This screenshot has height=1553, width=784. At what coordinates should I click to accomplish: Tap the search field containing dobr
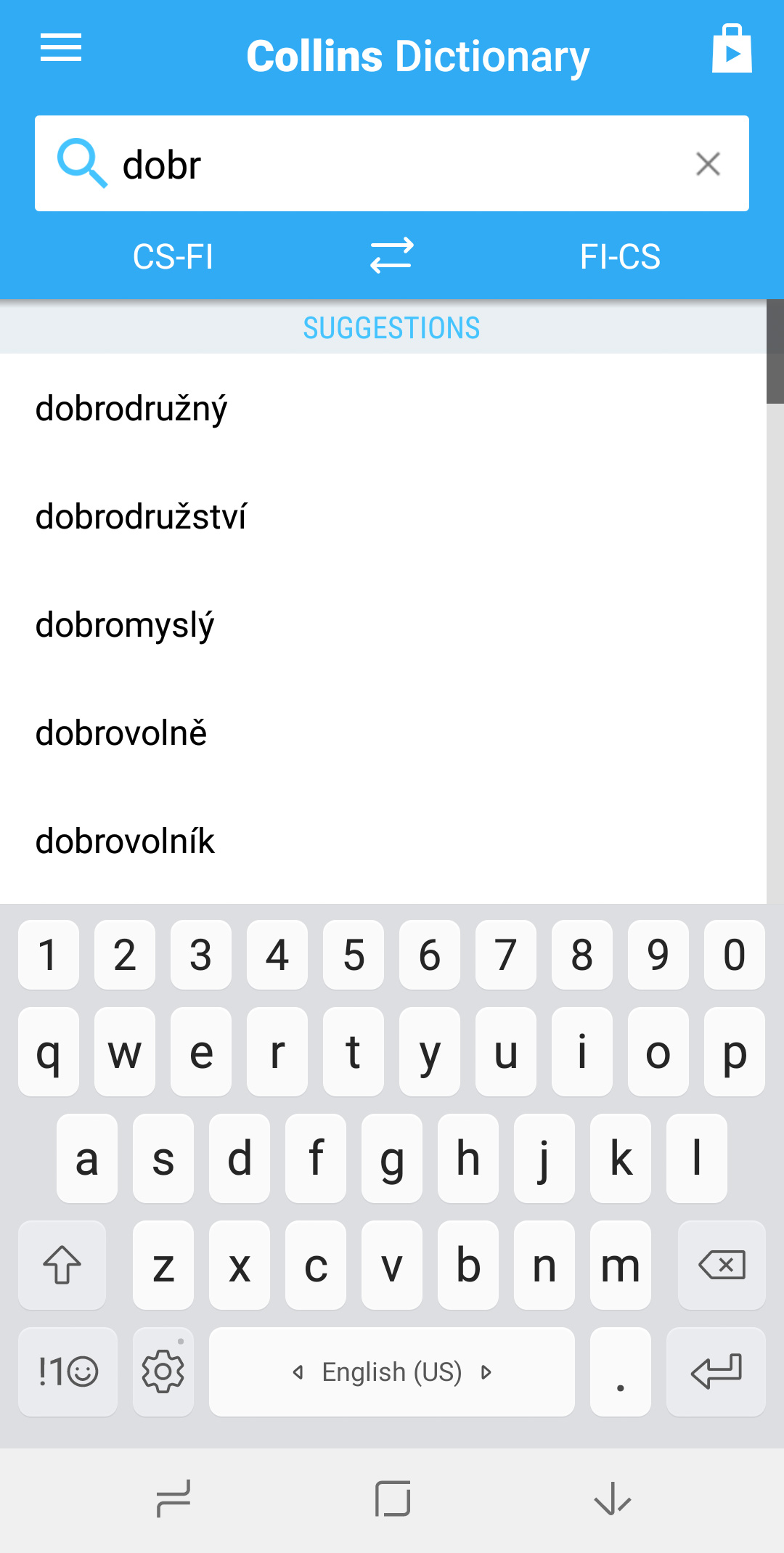(392, 163)
